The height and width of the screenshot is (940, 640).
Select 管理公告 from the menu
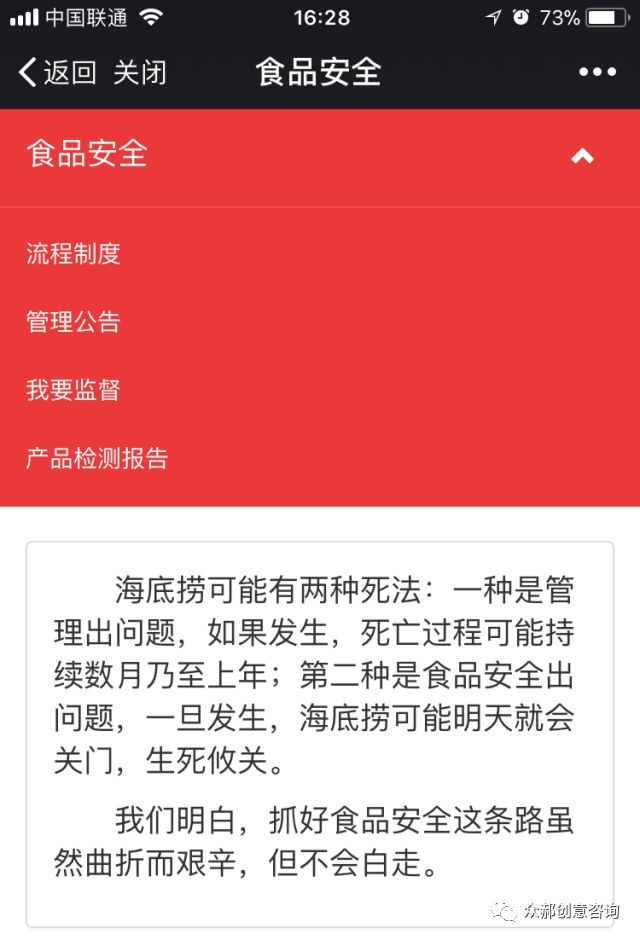[x=74, y=321]
